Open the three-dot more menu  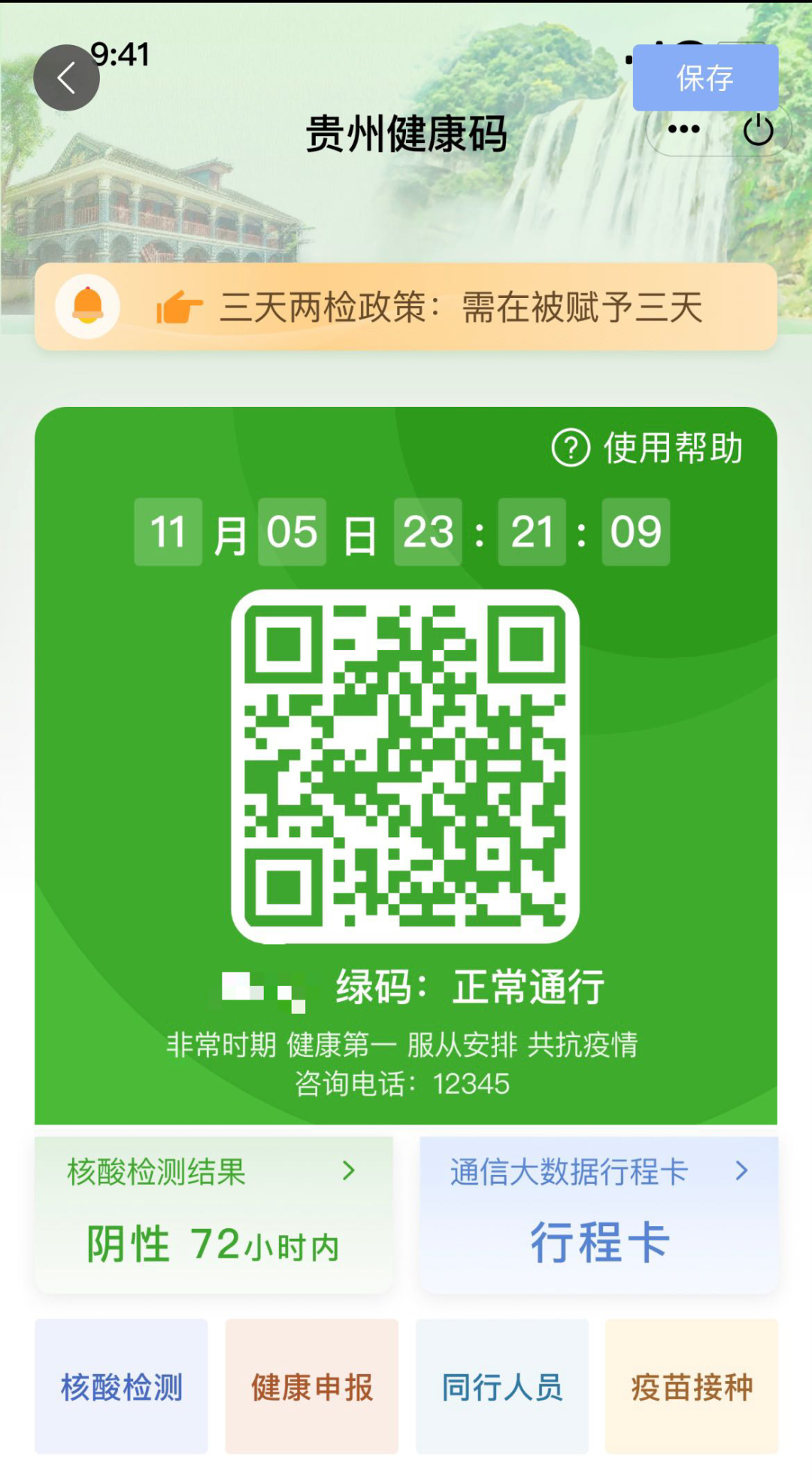pos(683,130)
